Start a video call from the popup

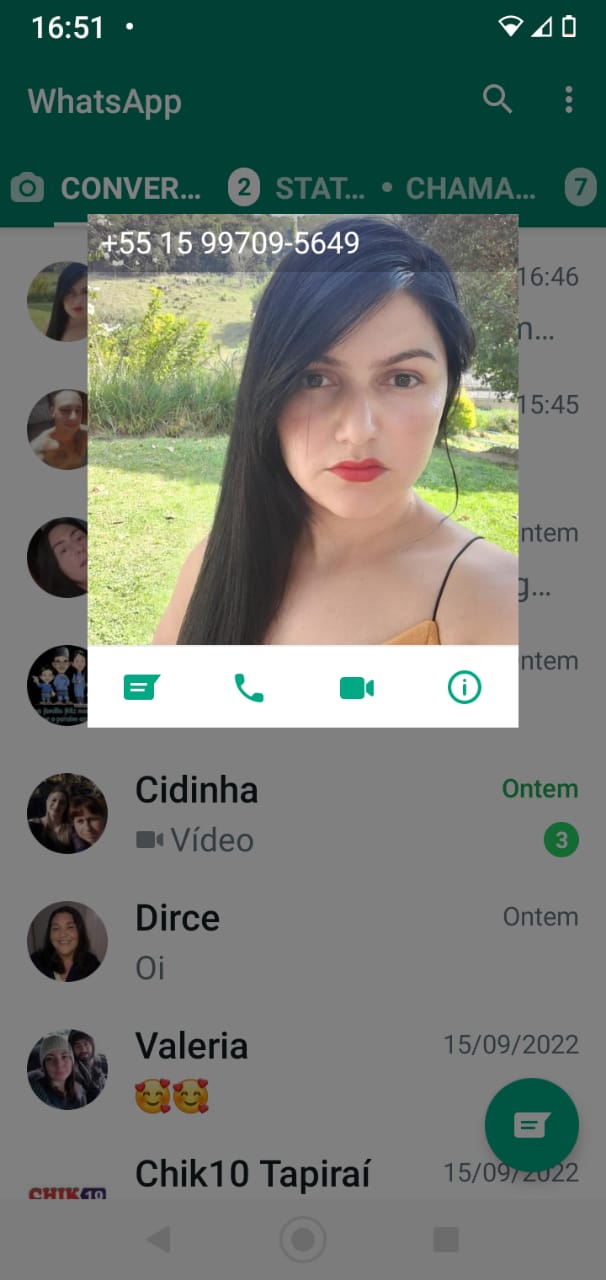356,687
